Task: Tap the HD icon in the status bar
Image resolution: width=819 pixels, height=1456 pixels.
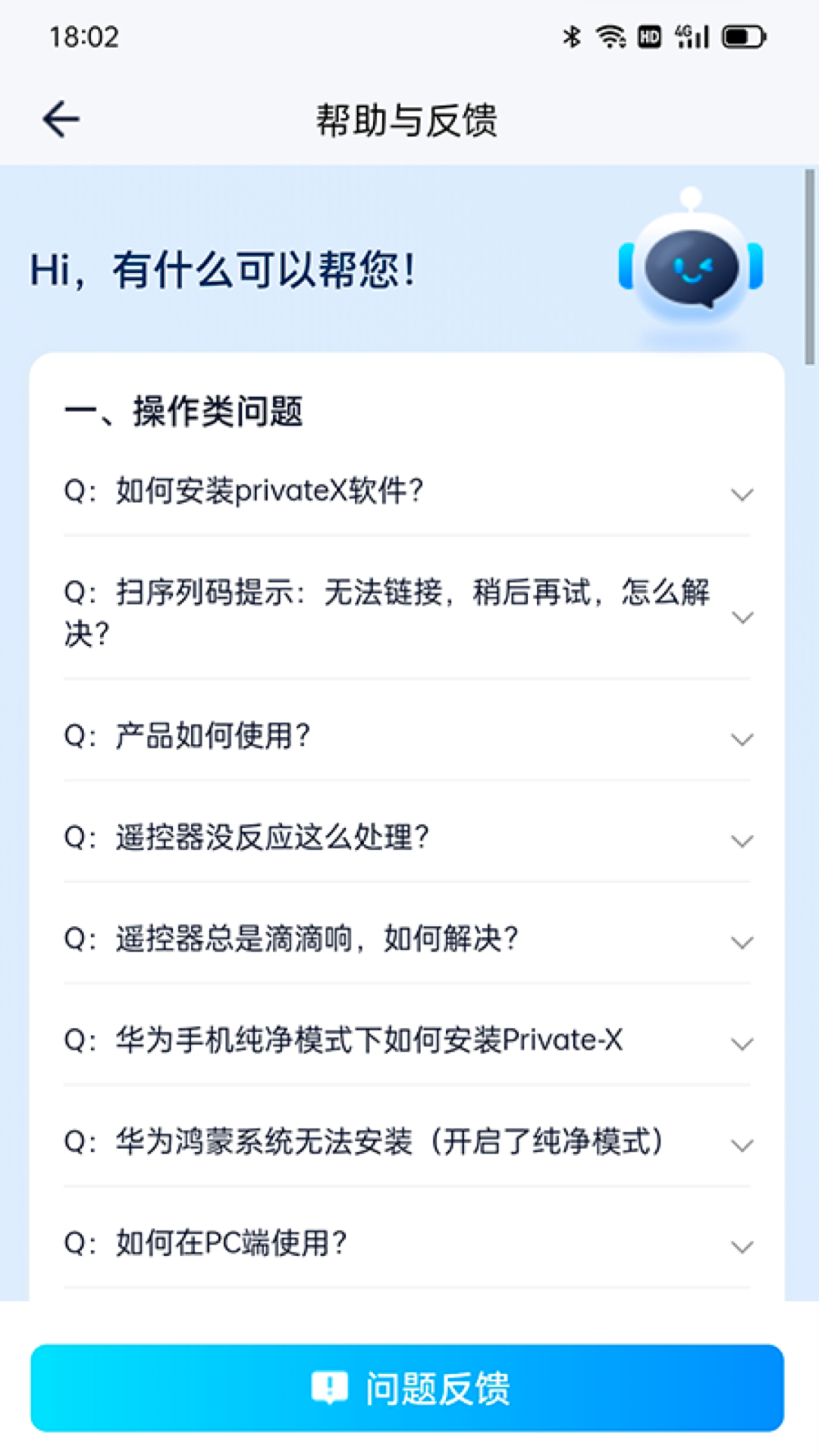Action: 648,34
